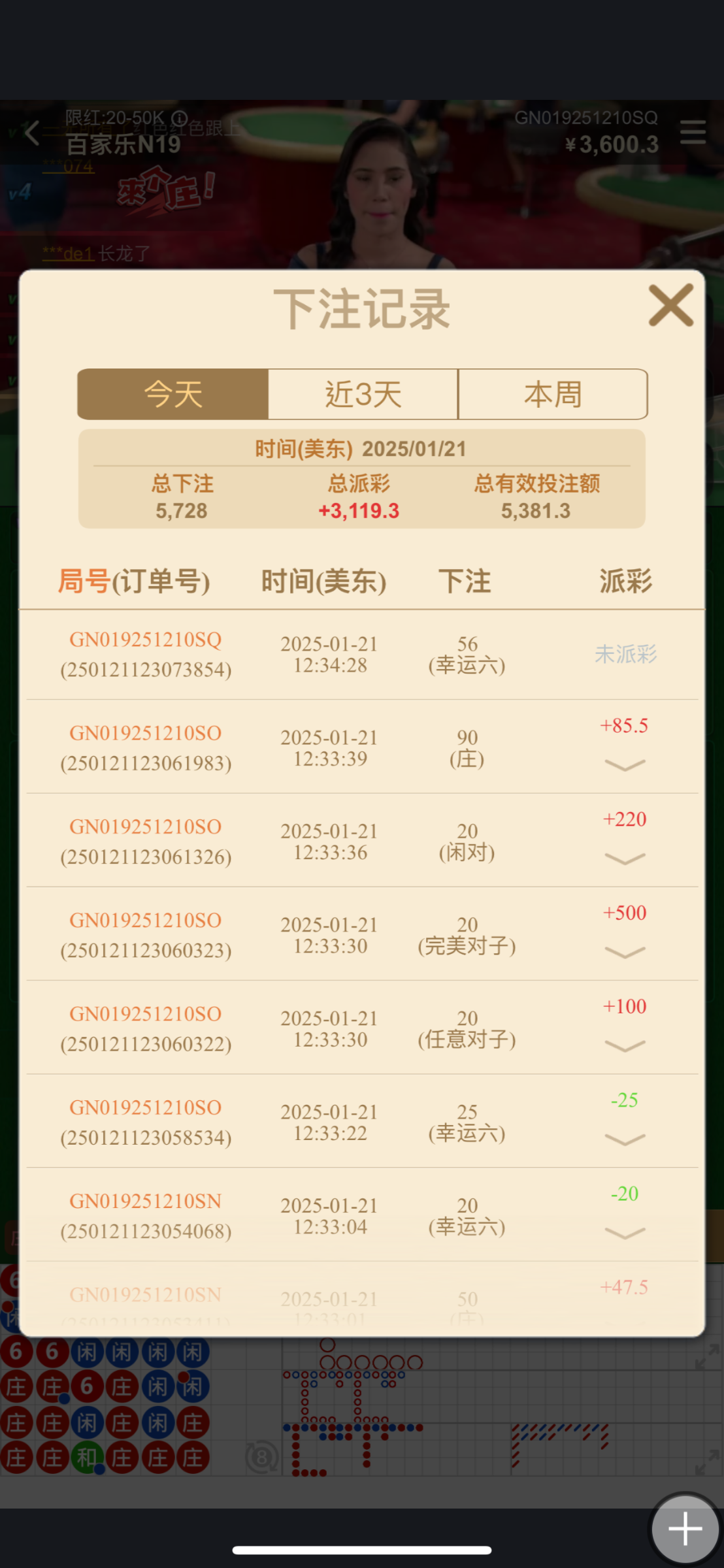Screen dimensions: 724x1568
Task: Open the hamburger menu at top right
Action: [x=692, y=132]
